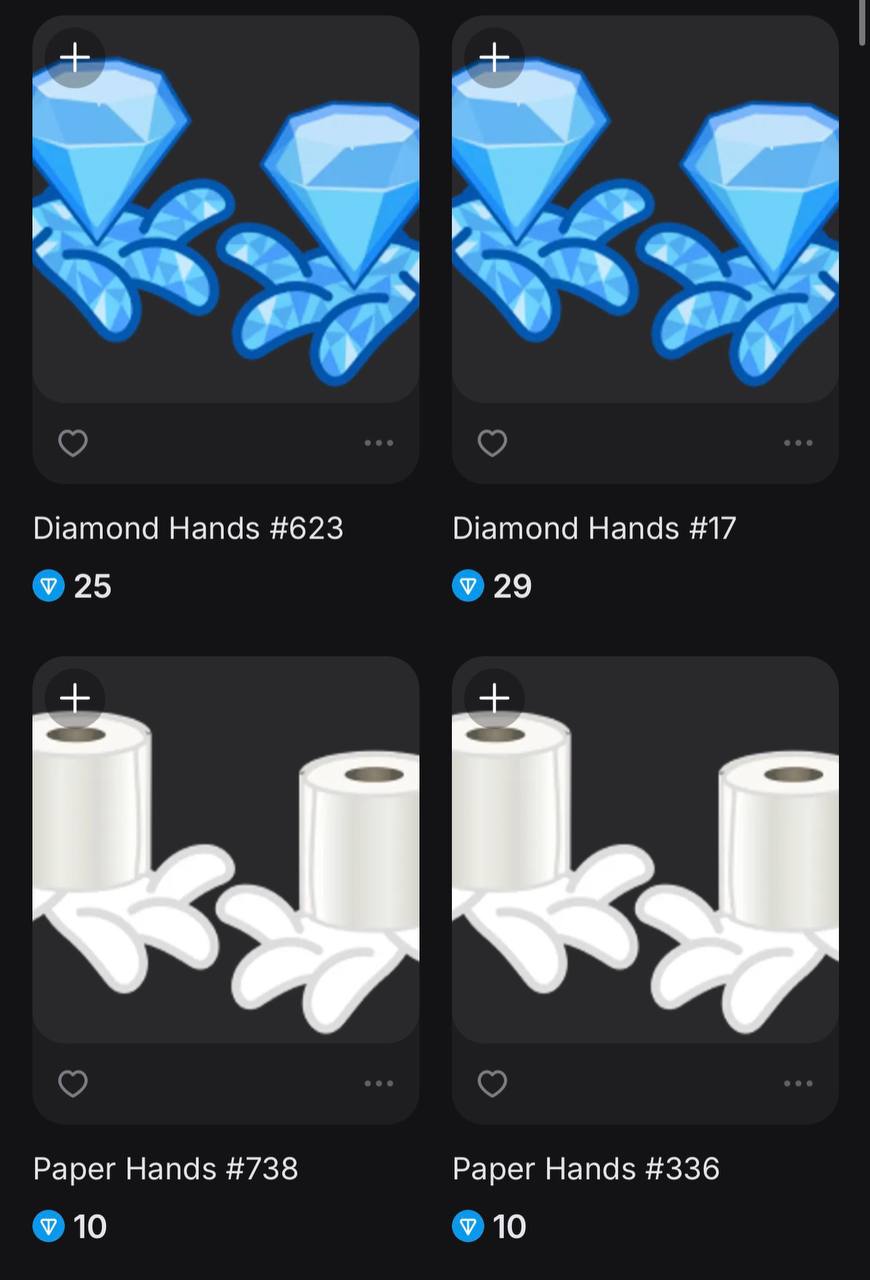Open more options for Diamond Hands #17
The image size is (870, 1280).
[x=798, y=443]
